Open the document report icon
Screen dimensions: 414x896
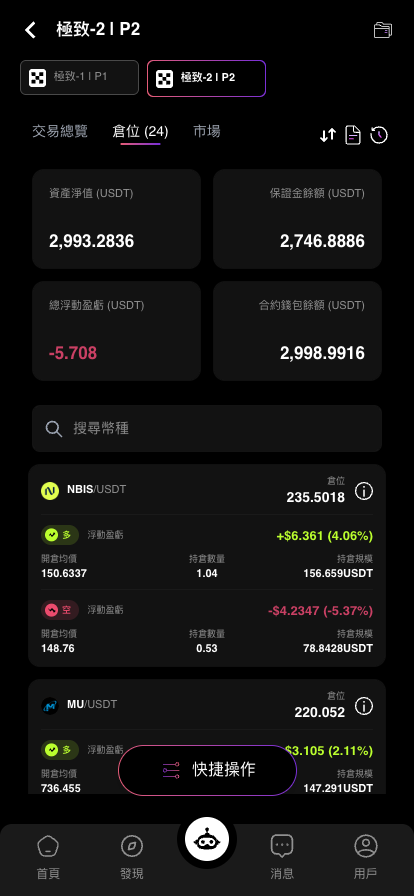353,135
